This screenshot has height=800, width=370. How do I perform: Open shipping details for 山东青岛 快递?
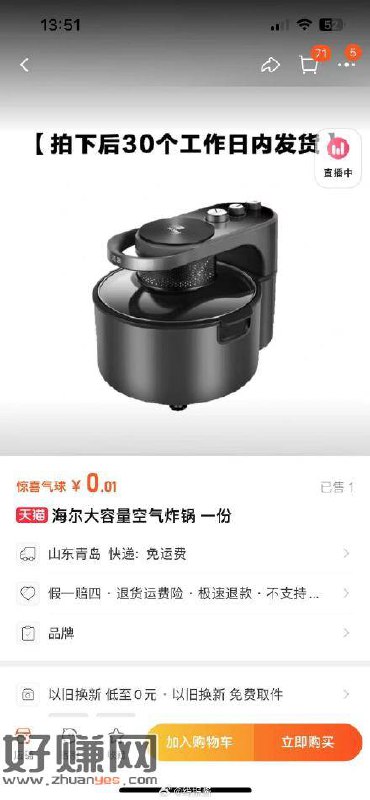point(185,554)
